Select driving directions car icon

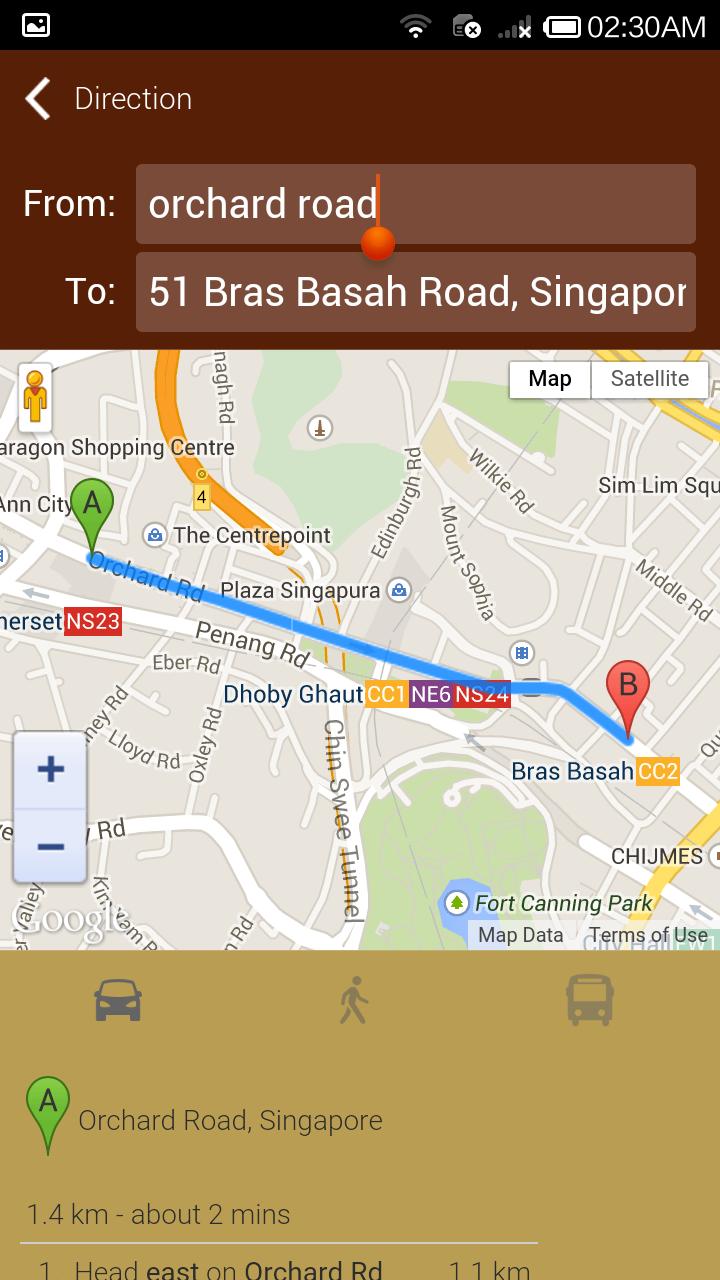tap(118, 1001)
